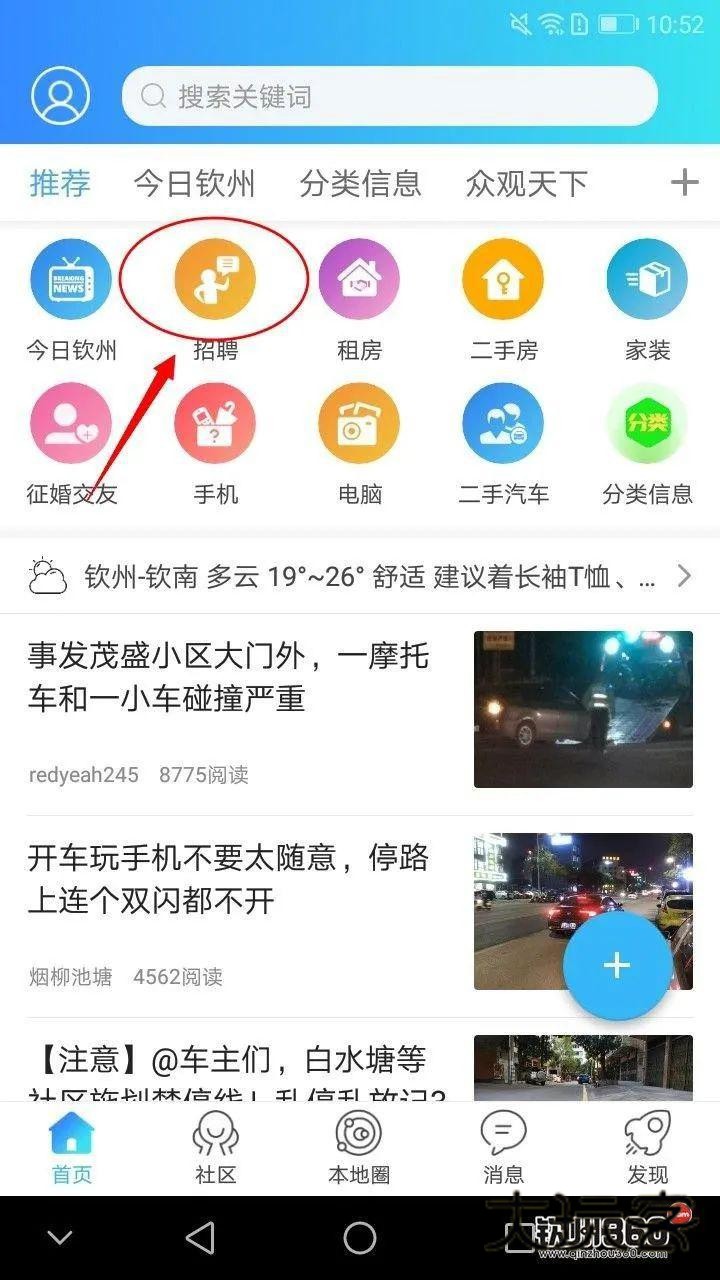The width and height of the screenshot is (720, 1280).
Task: Open the 招聘 jobs icon
Action: pyautogui.click(x=215, y=280)
